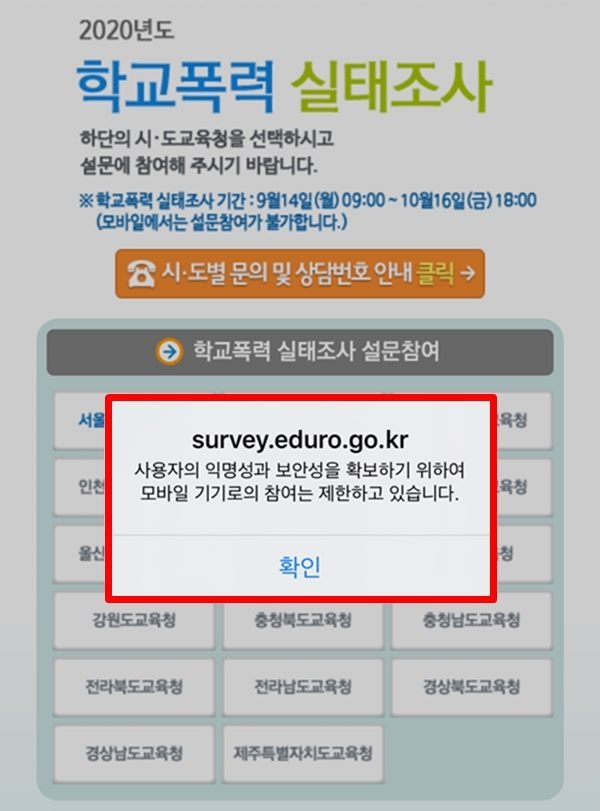Confirm the alert by tapping 확인

pyautogui.click(x=300, y=567)
